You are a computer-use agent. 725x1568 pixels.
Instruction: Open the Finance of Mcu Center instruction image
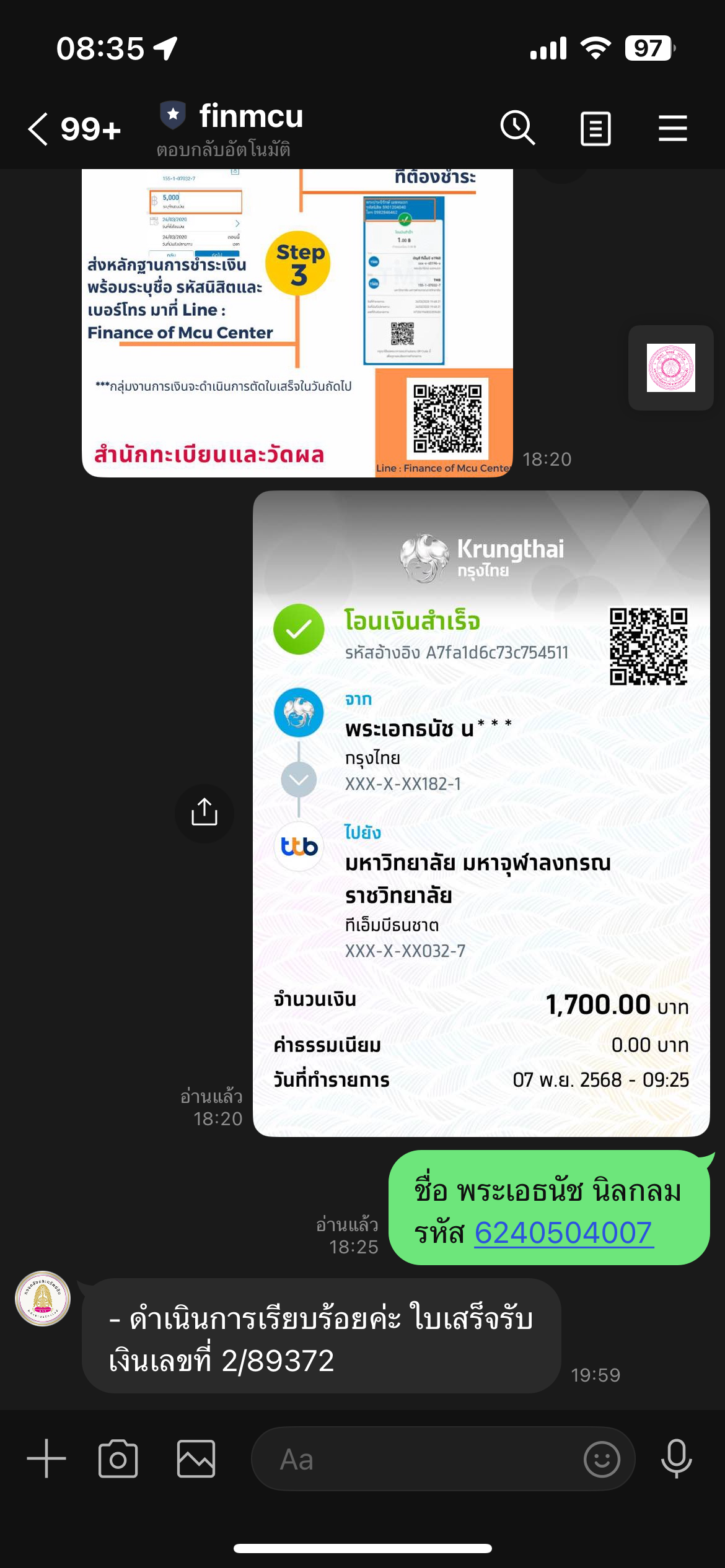tap(297, 322)
